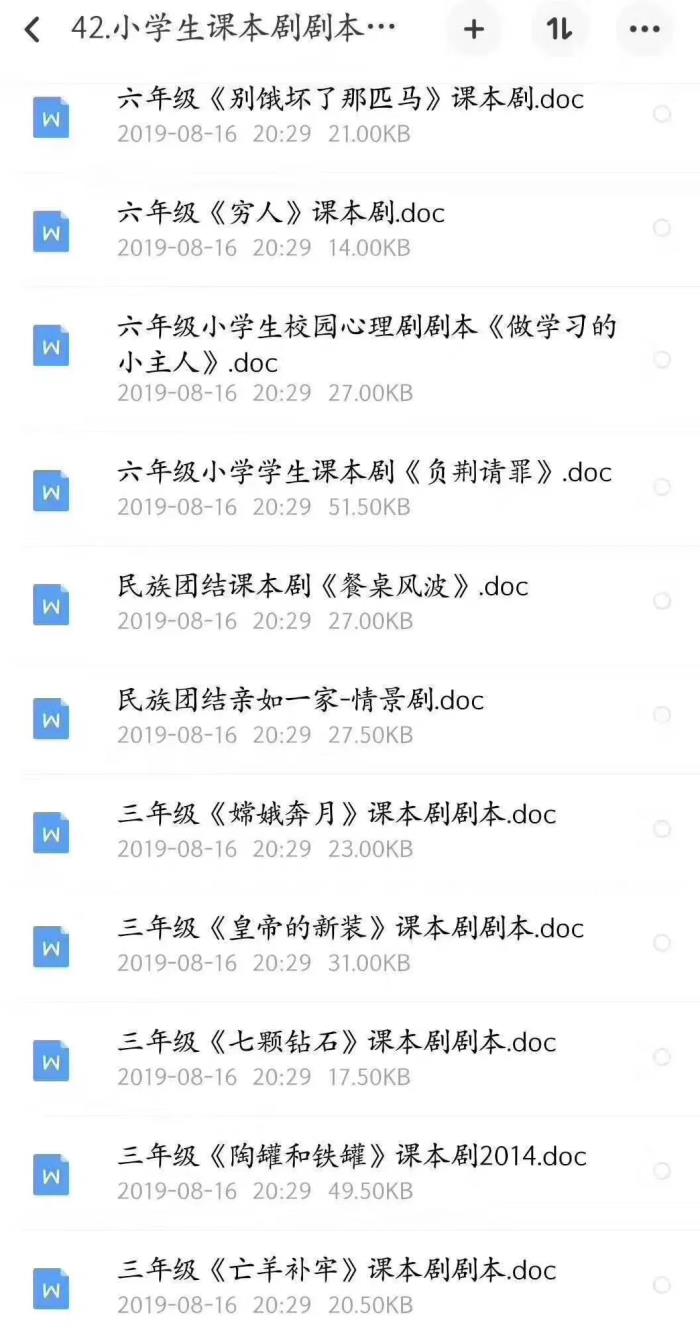Open the sort order options
Image resolution: width=700 pixels, height=1335 pixels.
pyautogui.click(x=559, y=30)
